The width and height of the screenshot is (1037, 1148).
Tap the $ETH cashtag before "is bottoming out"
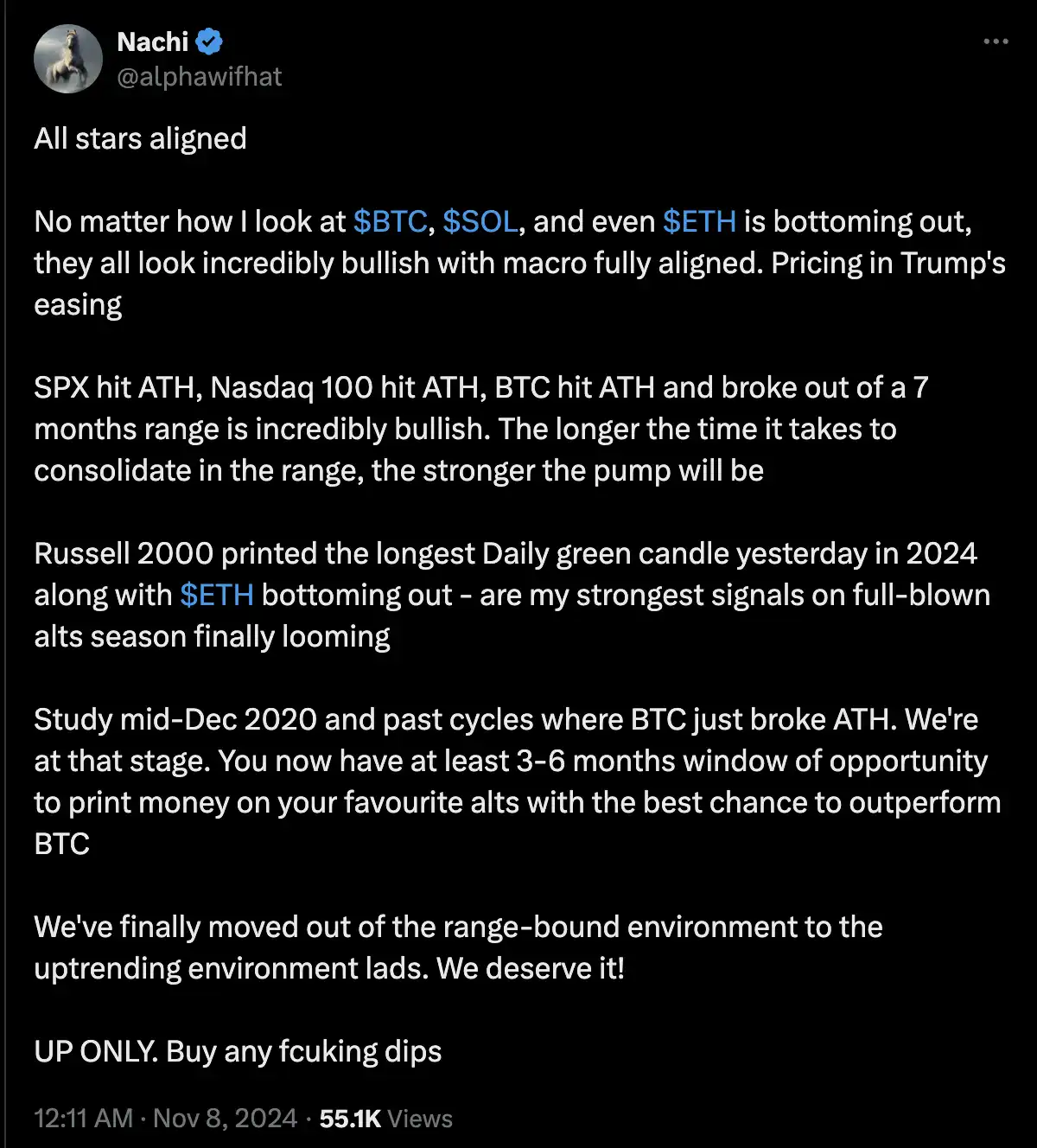pyautogui.click(x=699, y=222)
